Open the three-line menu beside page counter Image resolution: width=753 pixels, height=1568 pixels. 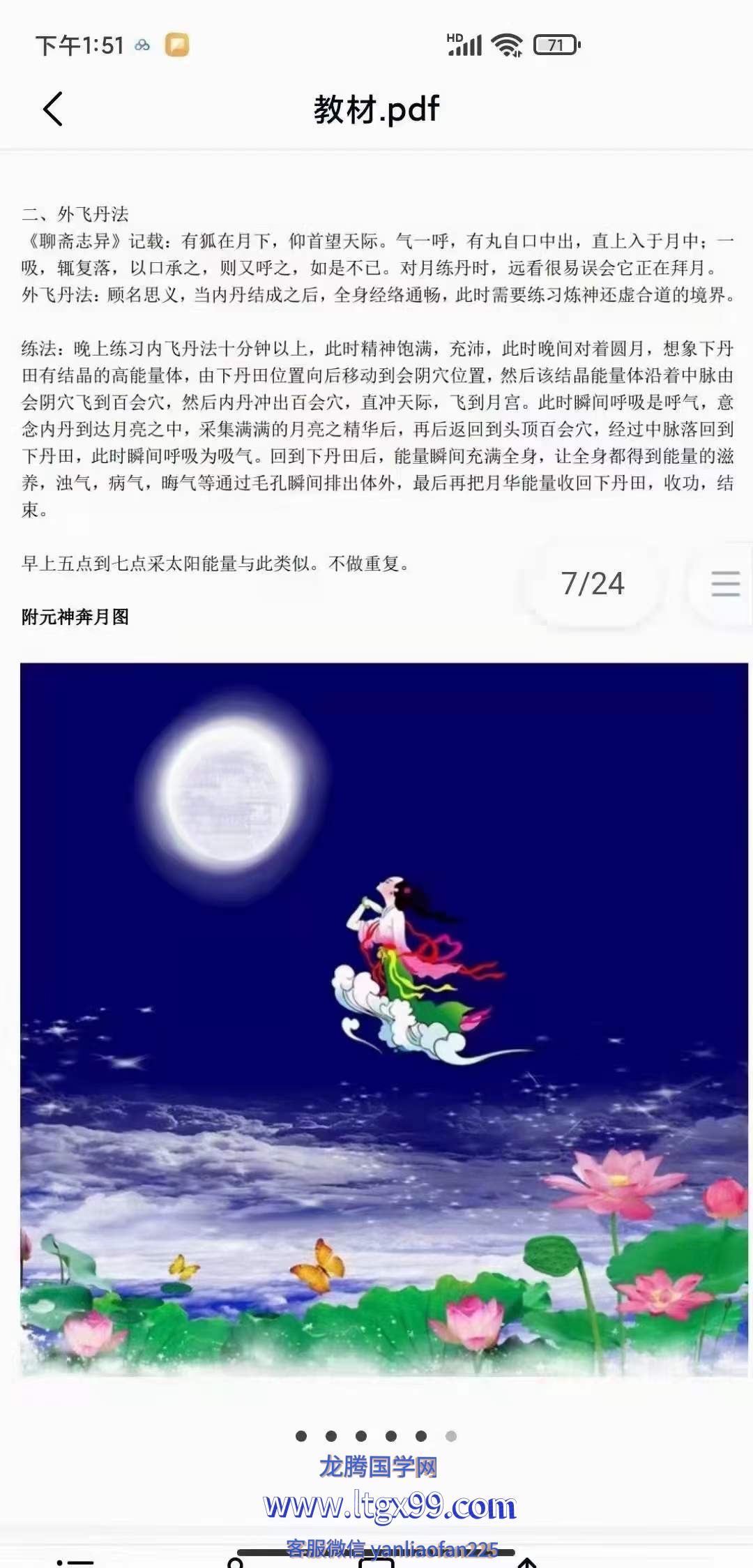(x=724, y=584)
